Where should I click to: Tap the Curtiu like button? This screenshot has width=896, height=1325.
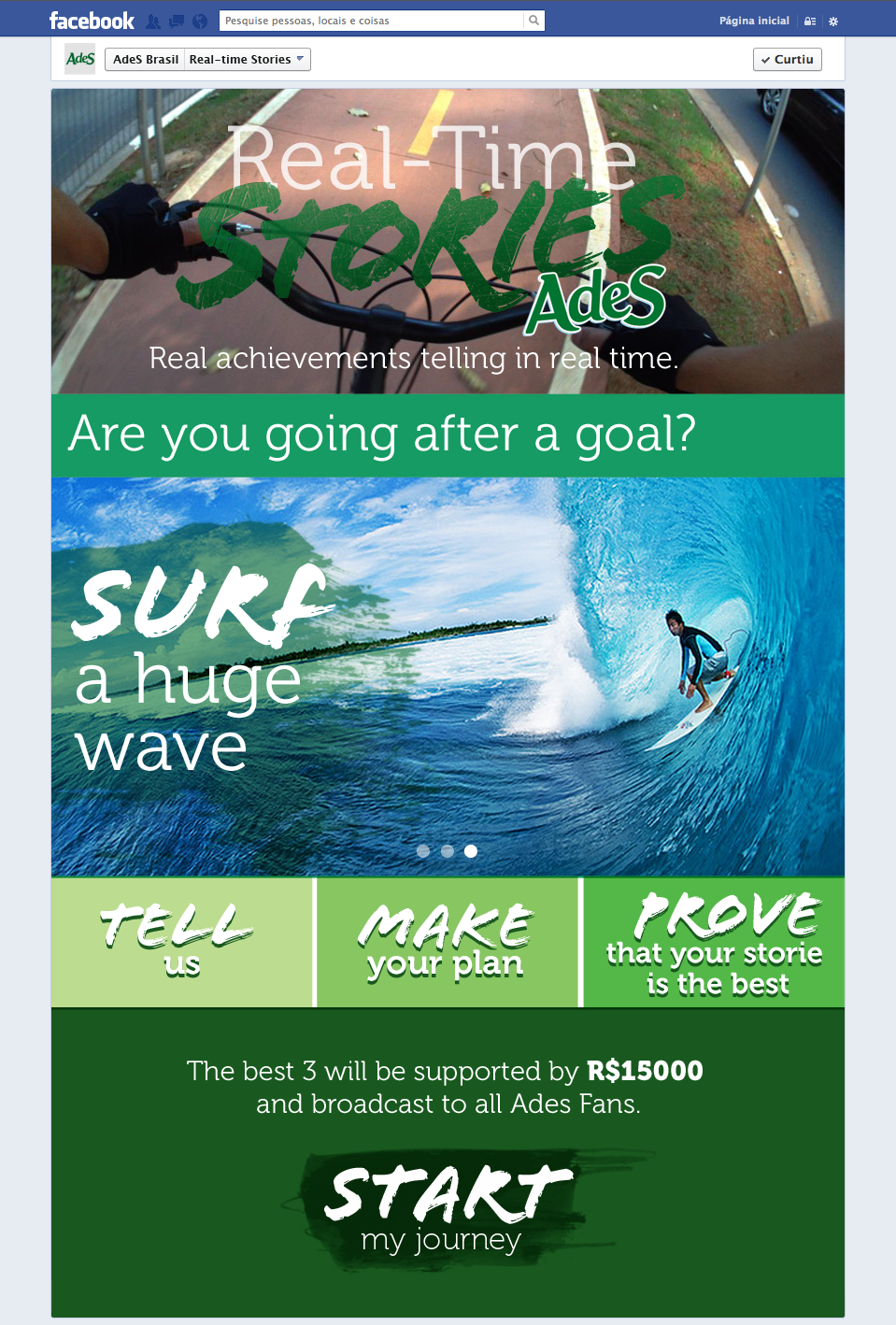[x=787, y=60]
